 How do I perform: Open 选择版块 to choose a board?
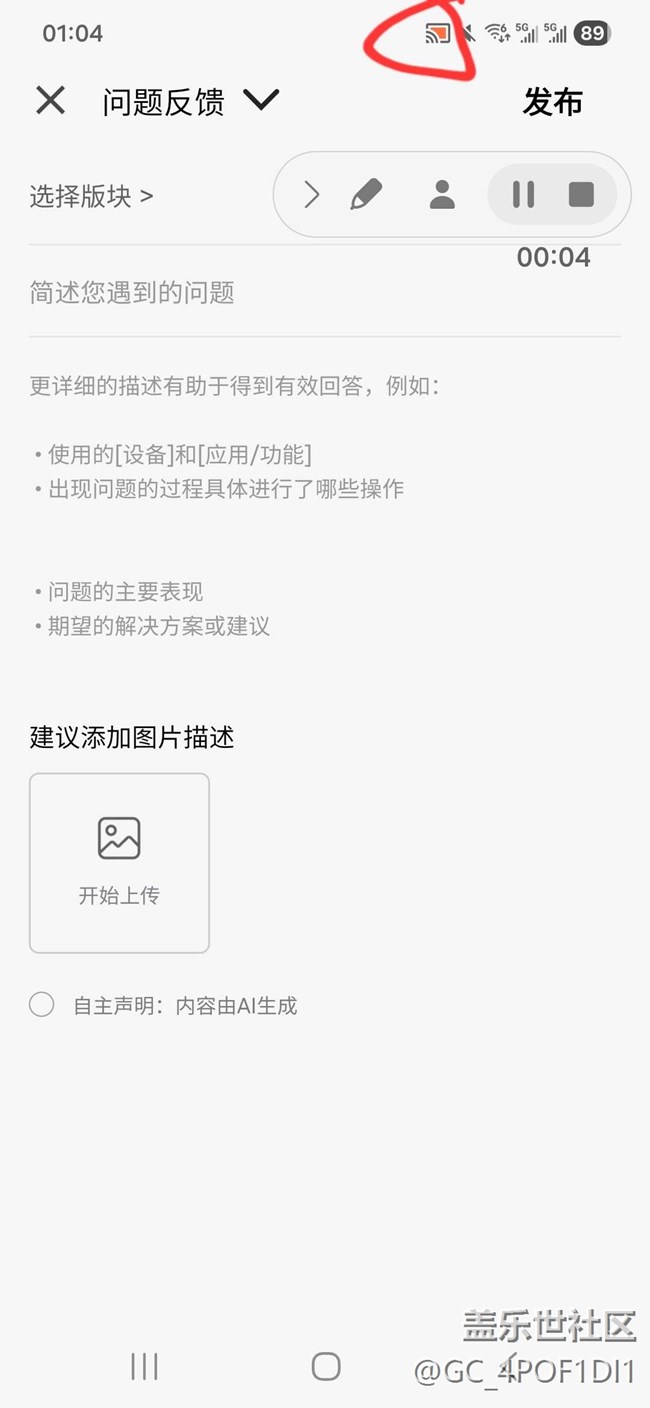[x=91, y=196]
